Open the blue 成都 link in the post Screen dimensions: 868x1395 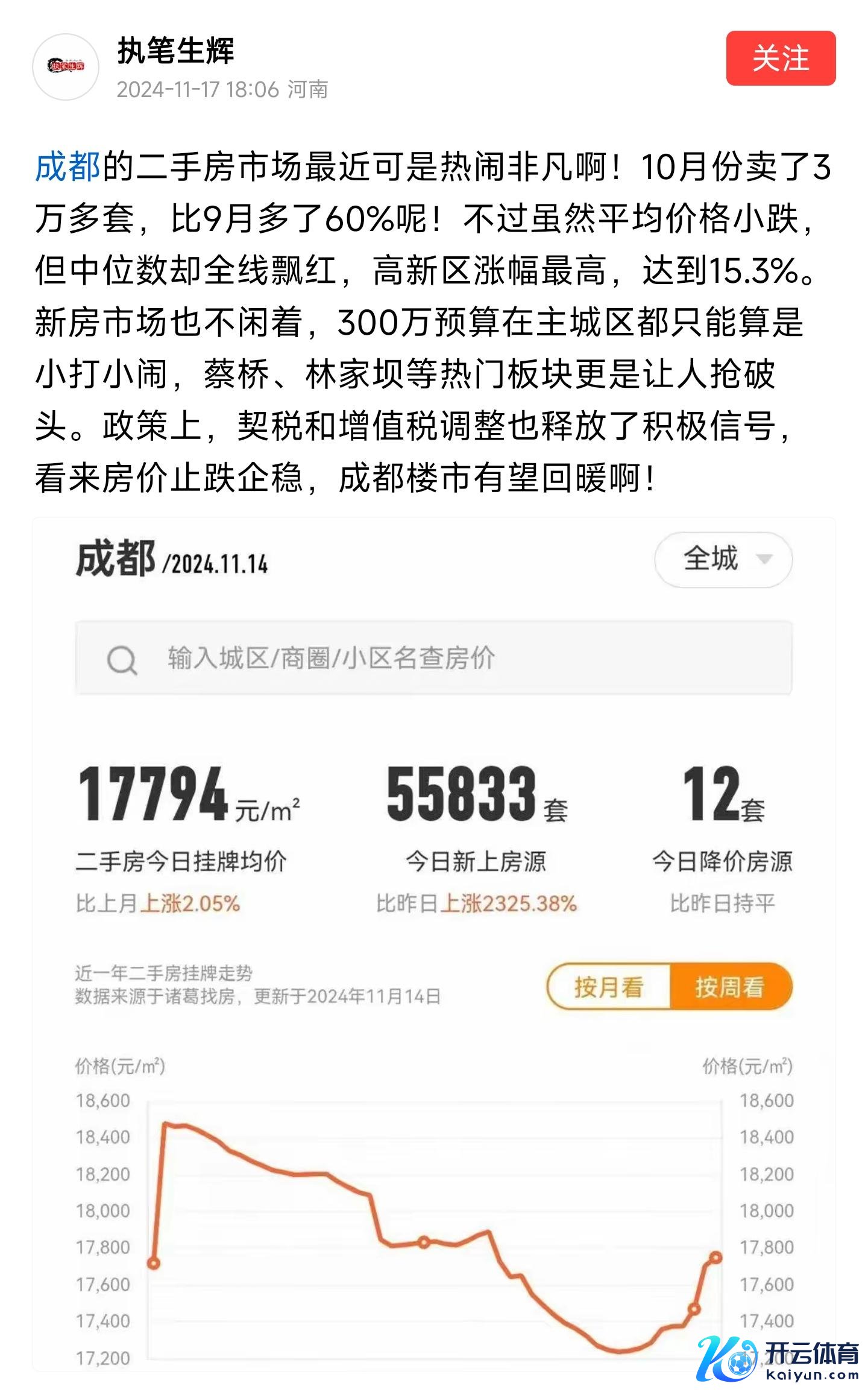(68, 167)
